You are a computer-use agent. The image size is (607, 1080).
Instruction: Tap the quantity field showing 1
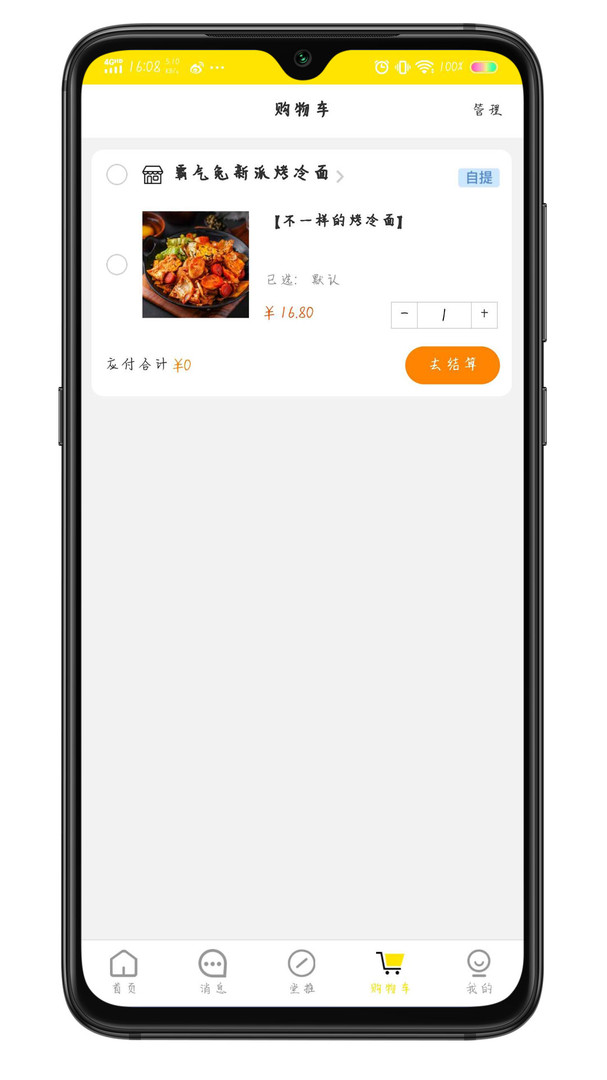pyautogui.click(x=444, y=315)
